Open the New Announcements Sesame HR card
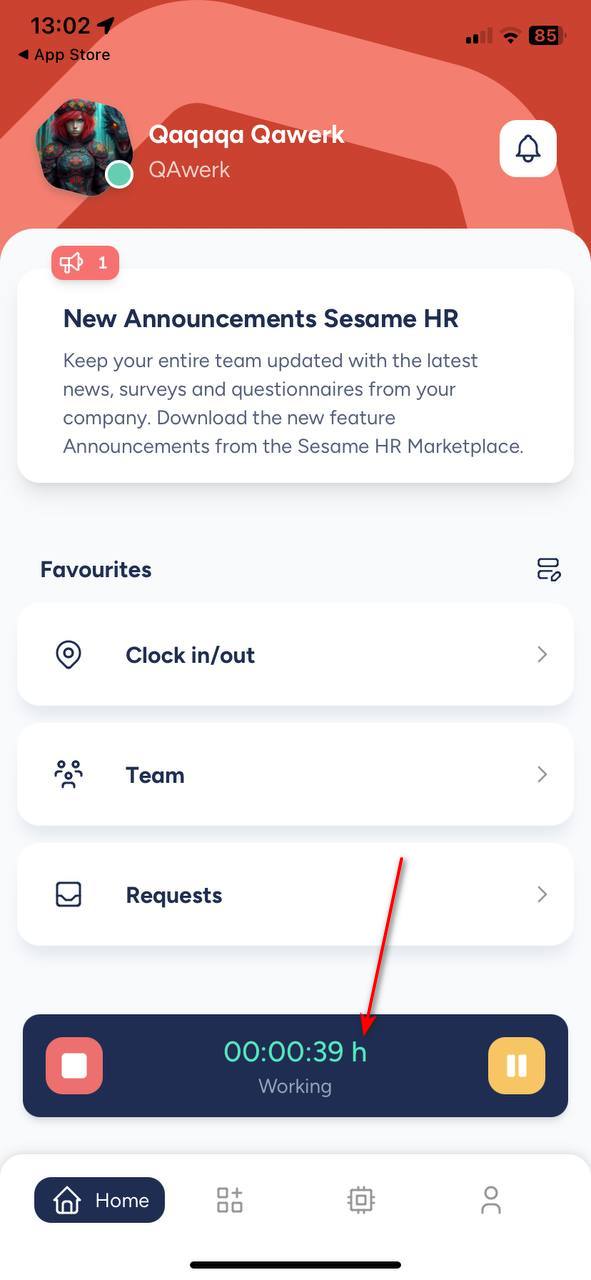 [x=295, y=376]
